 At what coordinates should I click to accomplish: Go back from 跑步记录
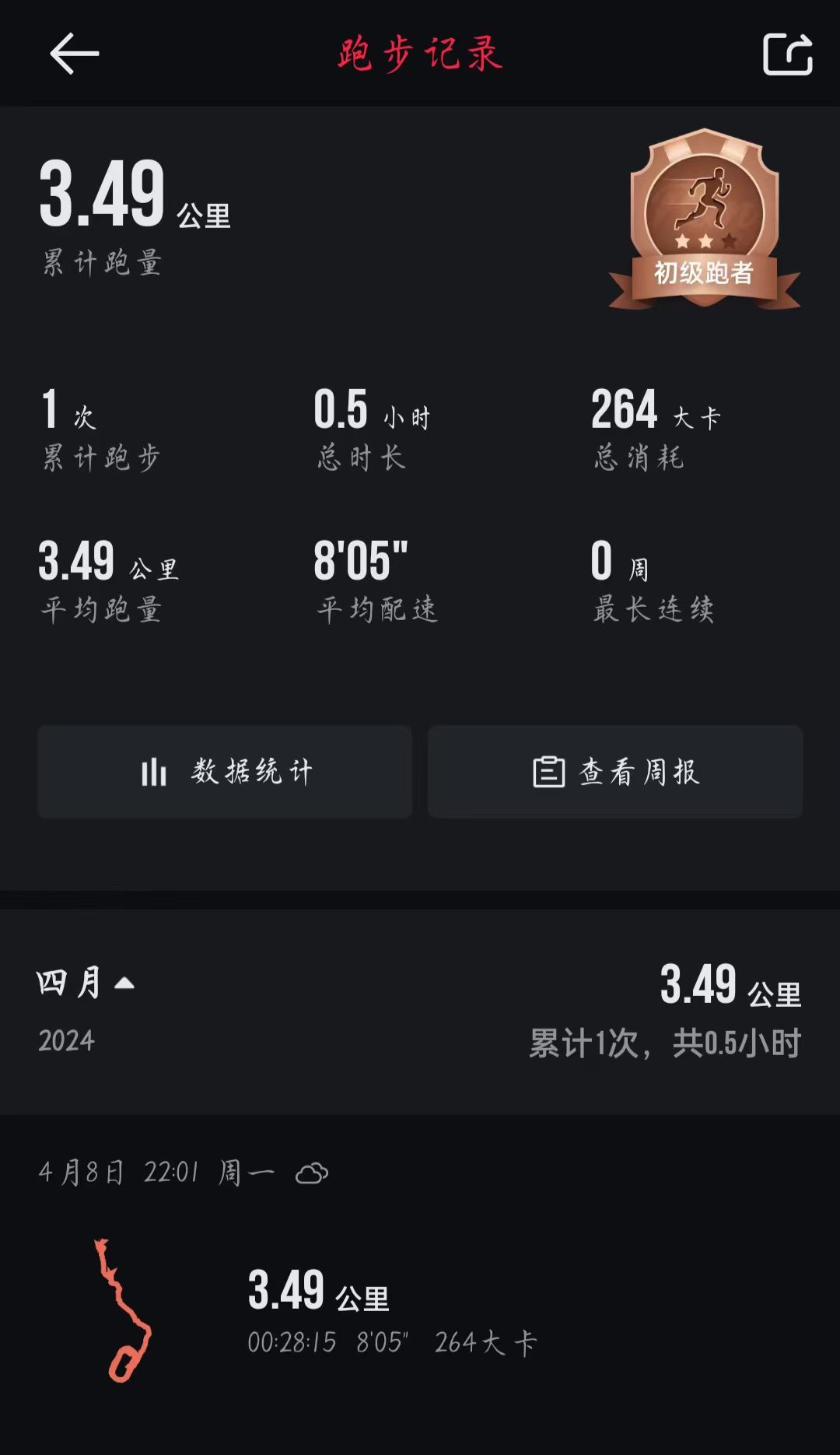[74, 54]
